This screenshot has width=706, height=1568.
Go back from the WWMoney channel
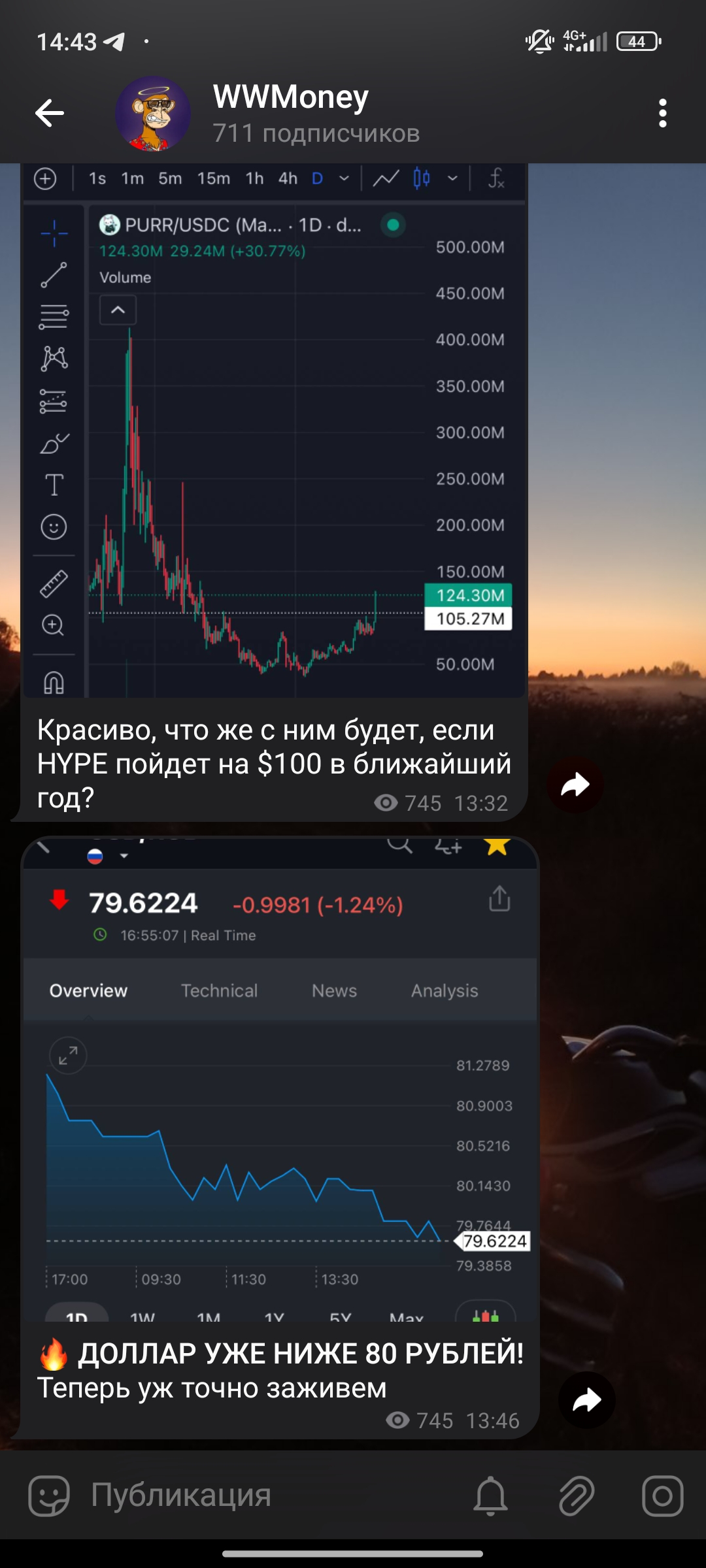pos(50,114)
